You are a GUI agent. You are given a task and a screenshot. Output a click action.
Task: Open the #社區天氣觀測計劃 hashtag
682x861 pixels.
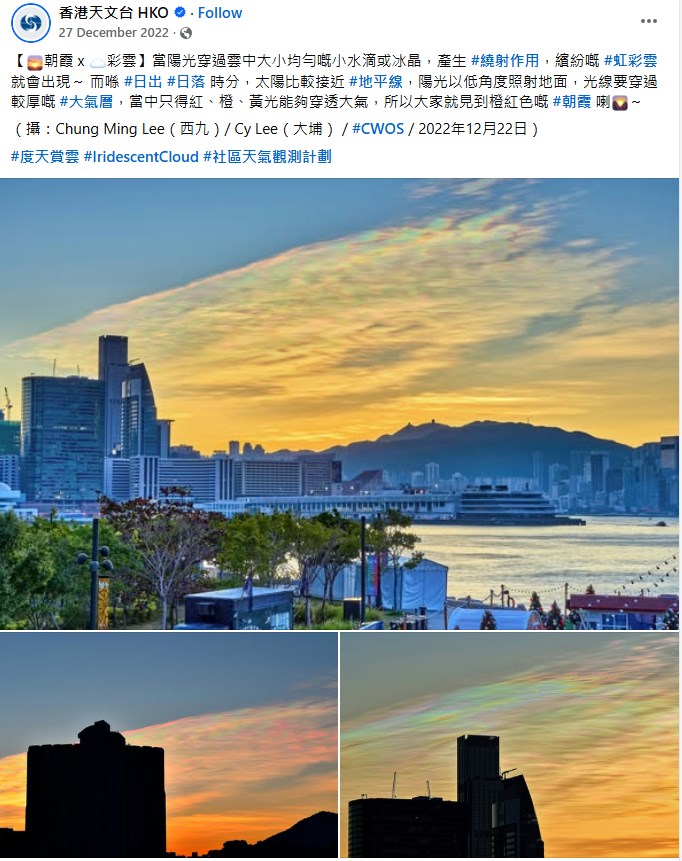[x=267, y=156]
